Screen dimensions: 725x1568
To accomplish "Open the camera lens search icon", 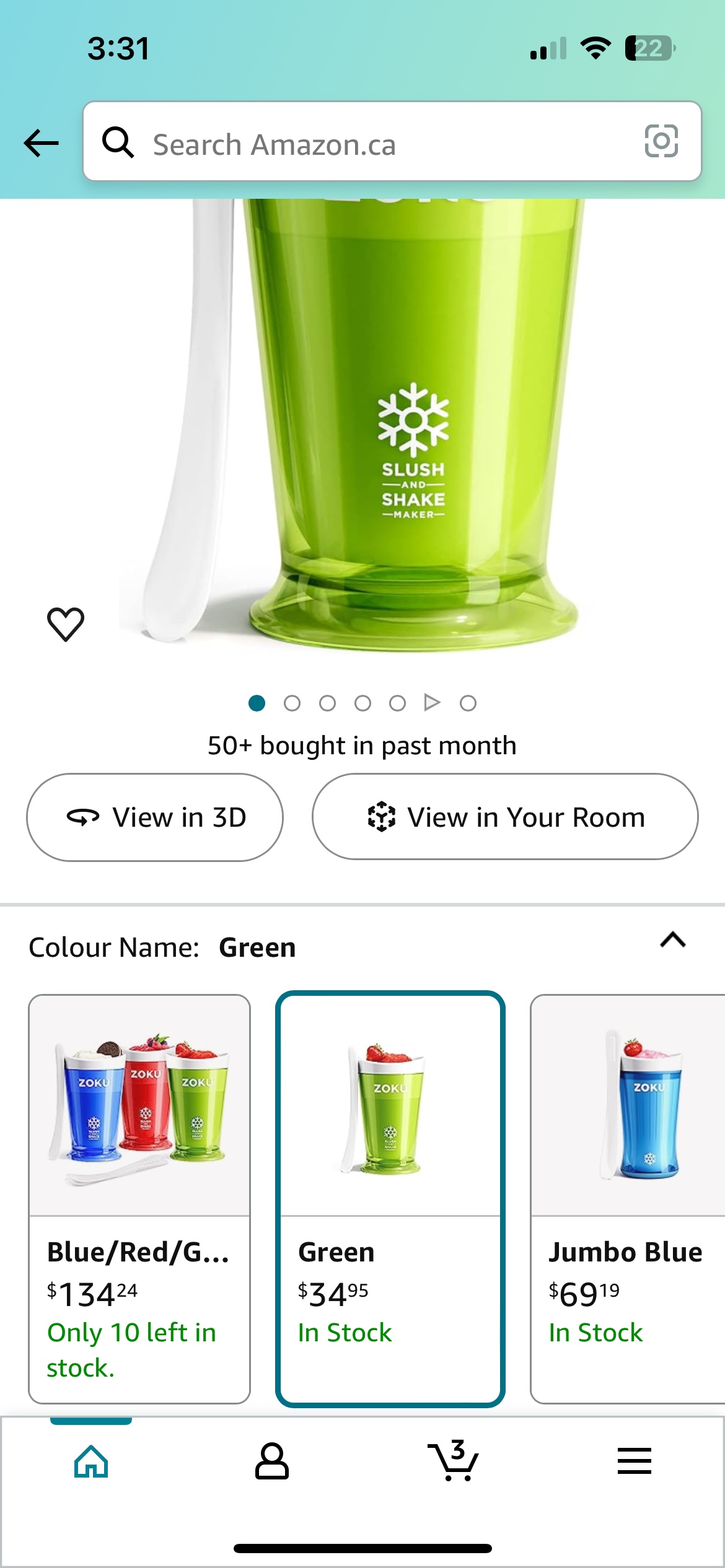I will (661, 141).
